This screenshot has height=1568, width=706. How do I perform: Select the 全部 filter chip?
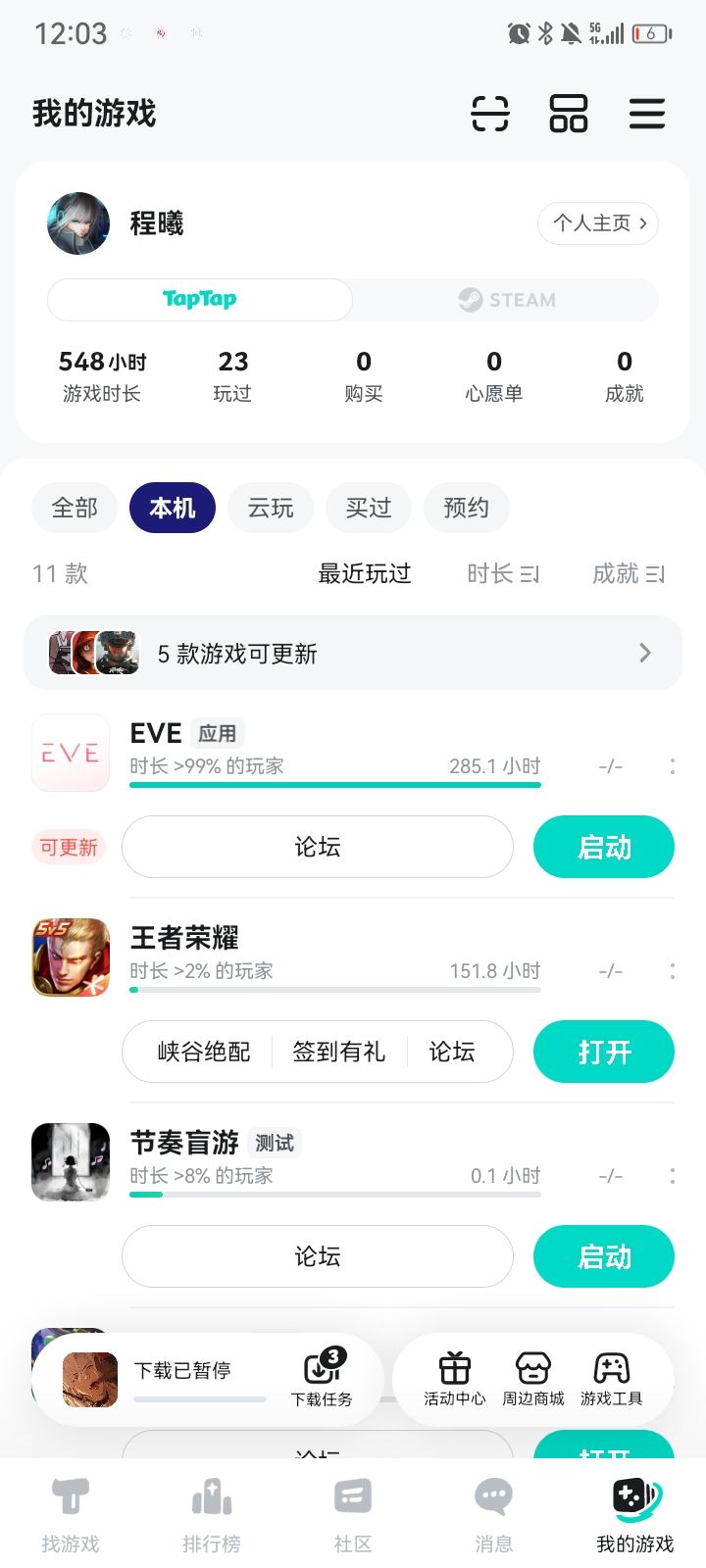[x=75, y=508]
